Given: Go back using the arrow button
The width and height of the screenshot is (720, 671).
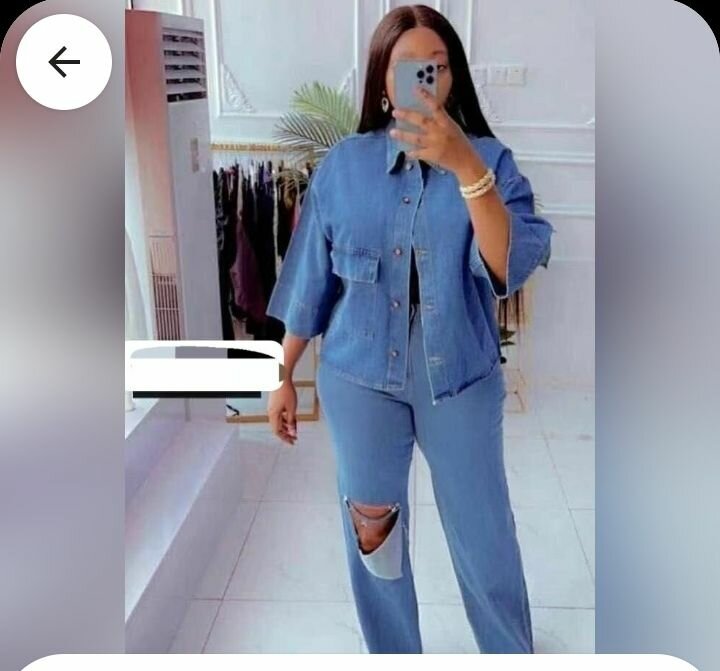Looking at the screenshot, I should [x=64, y=62].
